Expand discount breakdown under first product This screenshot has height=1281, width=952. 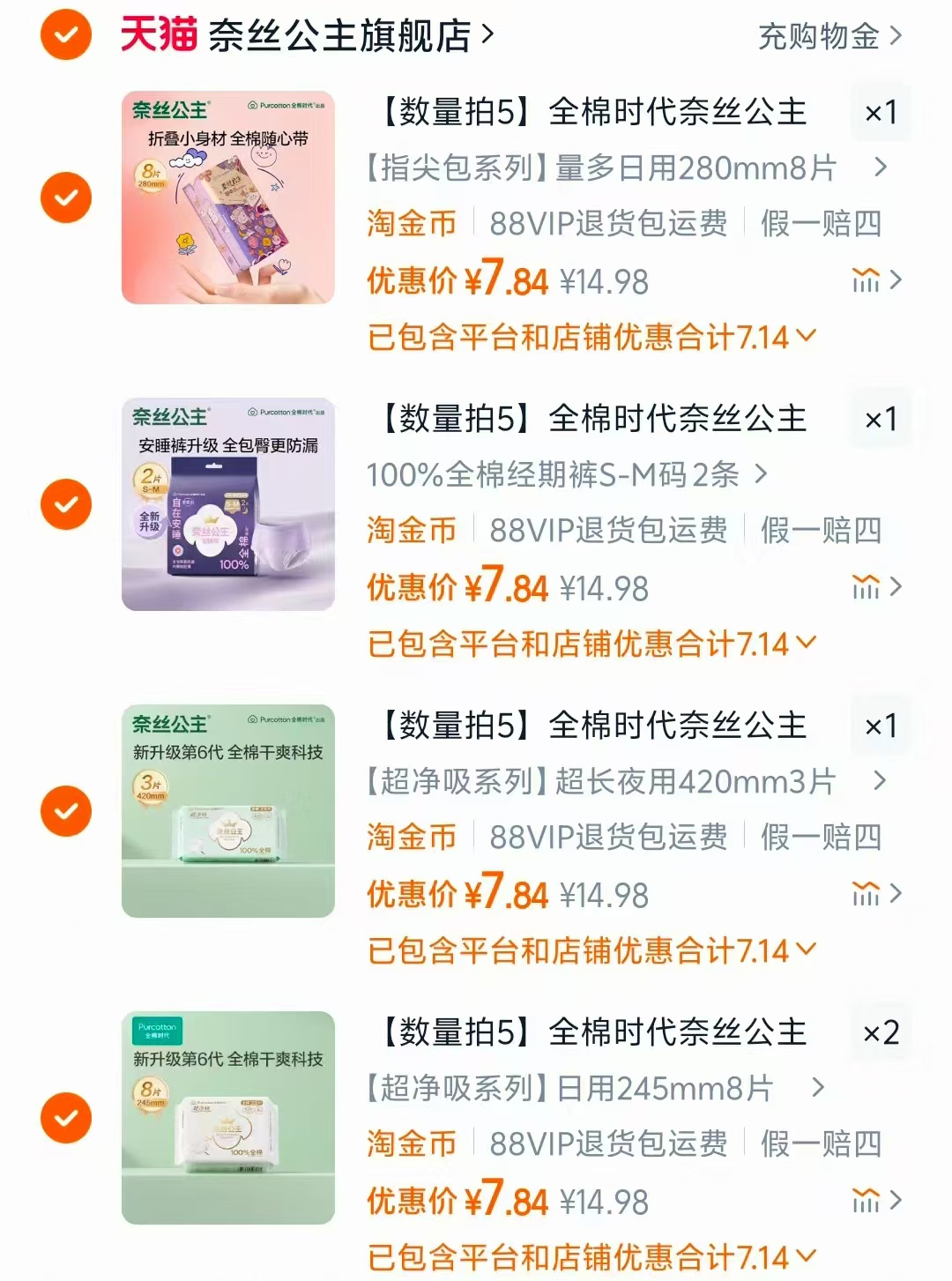pyautogui.click(x=803, y=336)
